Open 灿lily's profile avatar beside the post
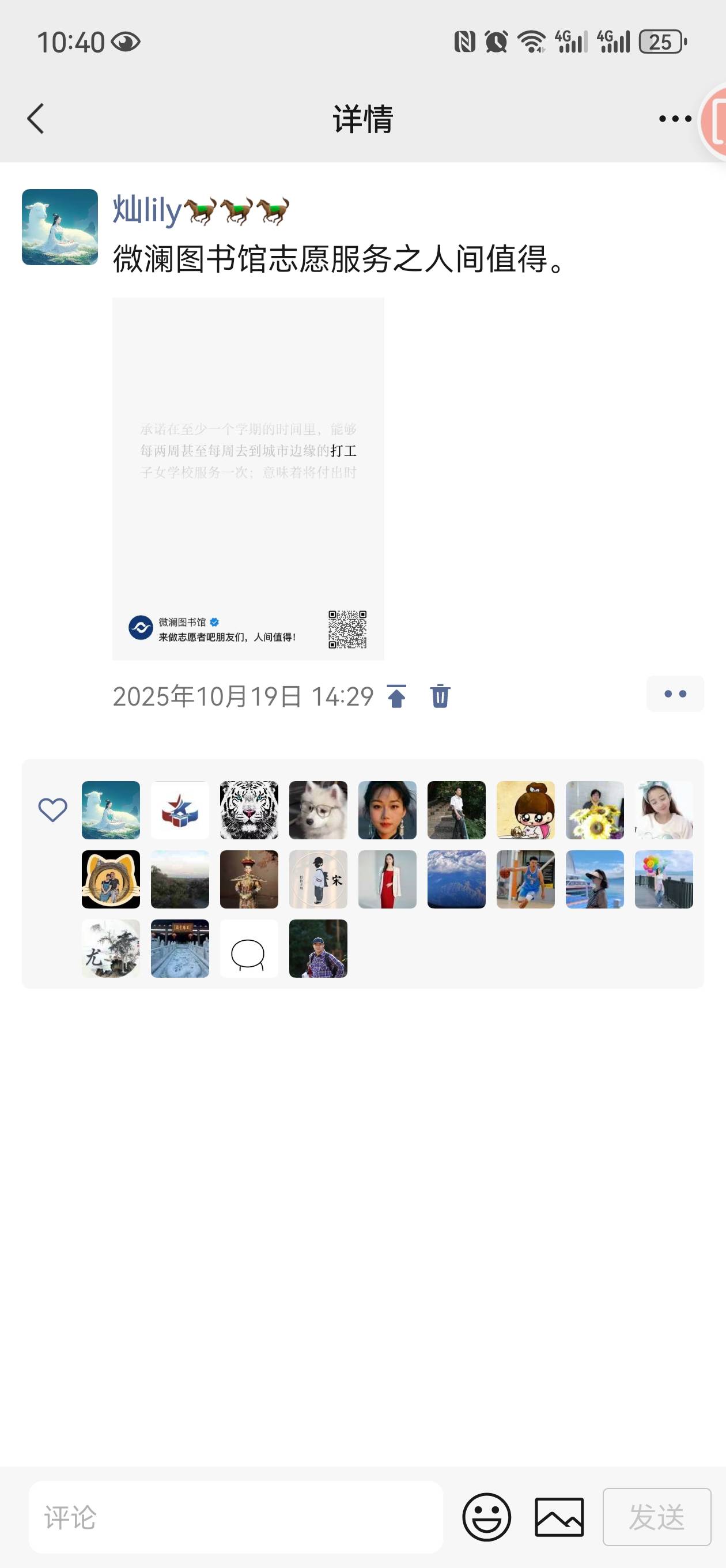 tap(60, 227)
